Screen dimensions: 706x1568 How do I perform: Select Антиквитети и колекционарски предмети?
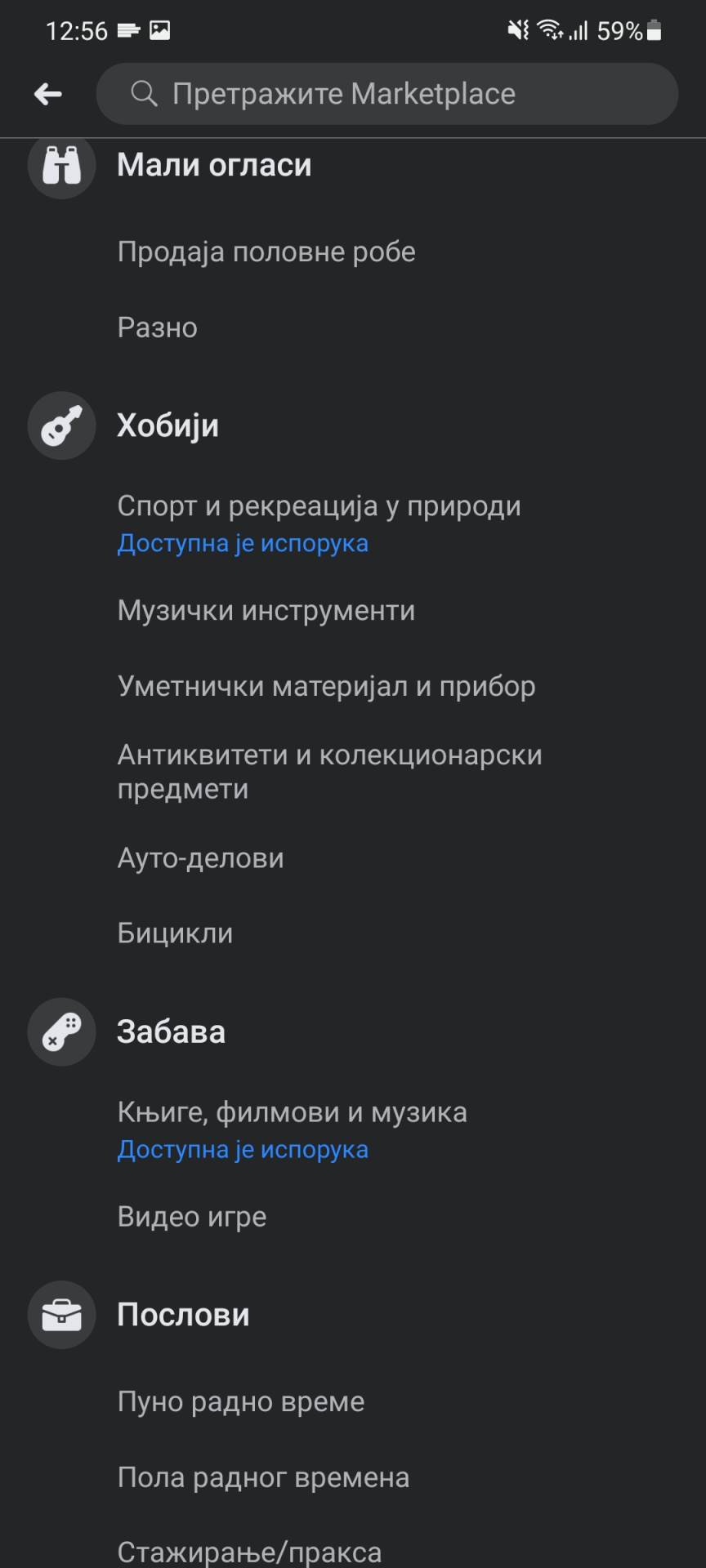330,771
